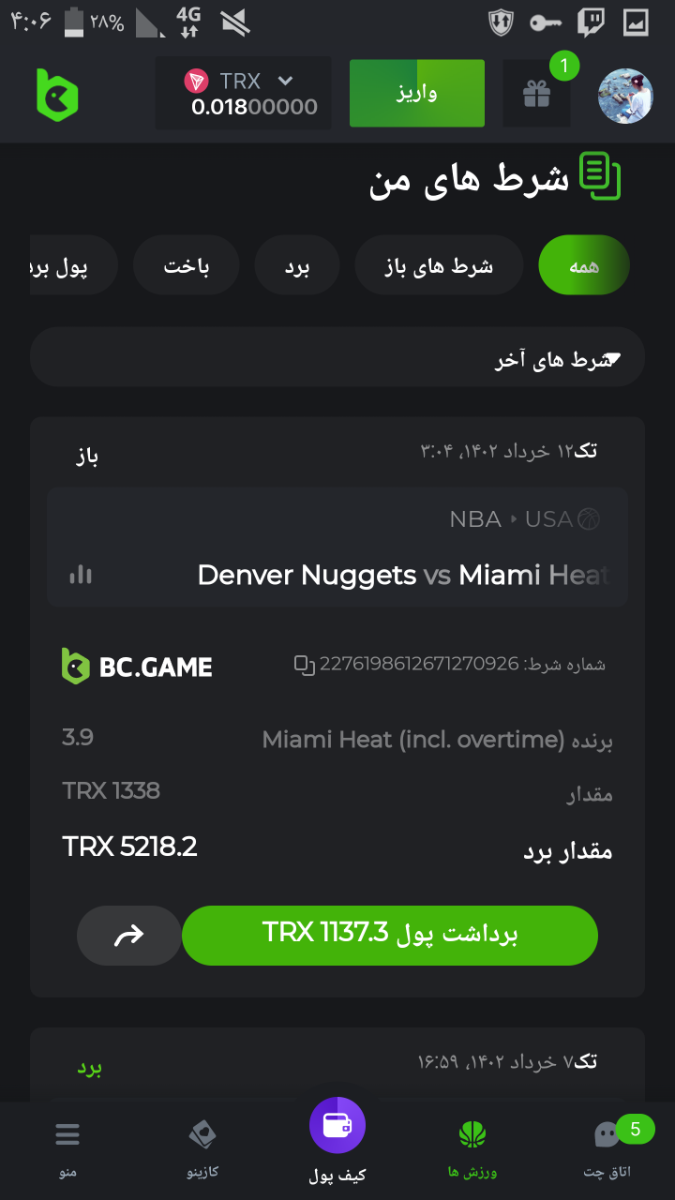Open the profile avatar

pyautogui.click(x=625, y=96)
